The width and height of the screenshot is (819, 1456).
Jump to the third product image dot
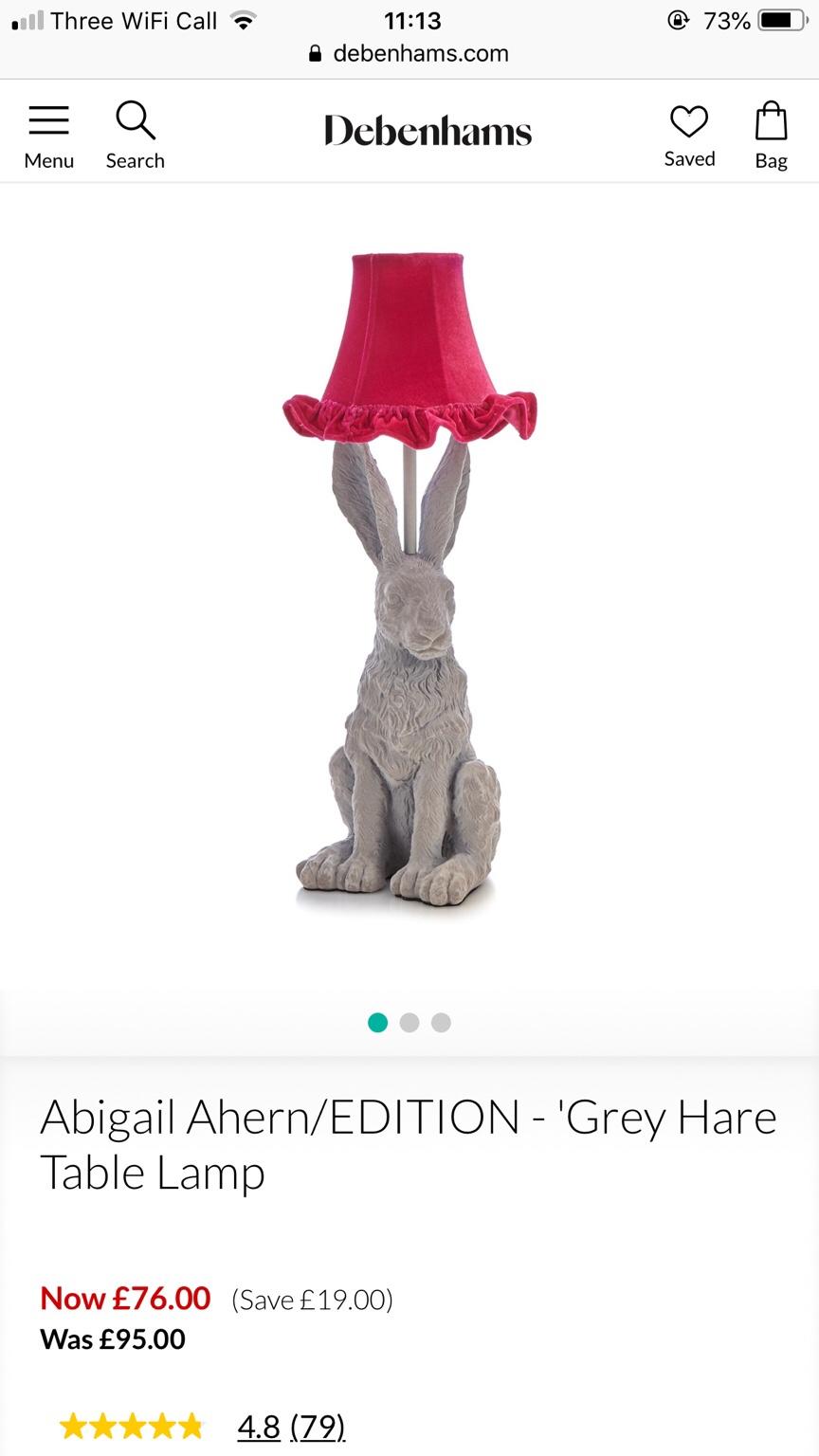pyautogui.click(x=441, y=1023)
